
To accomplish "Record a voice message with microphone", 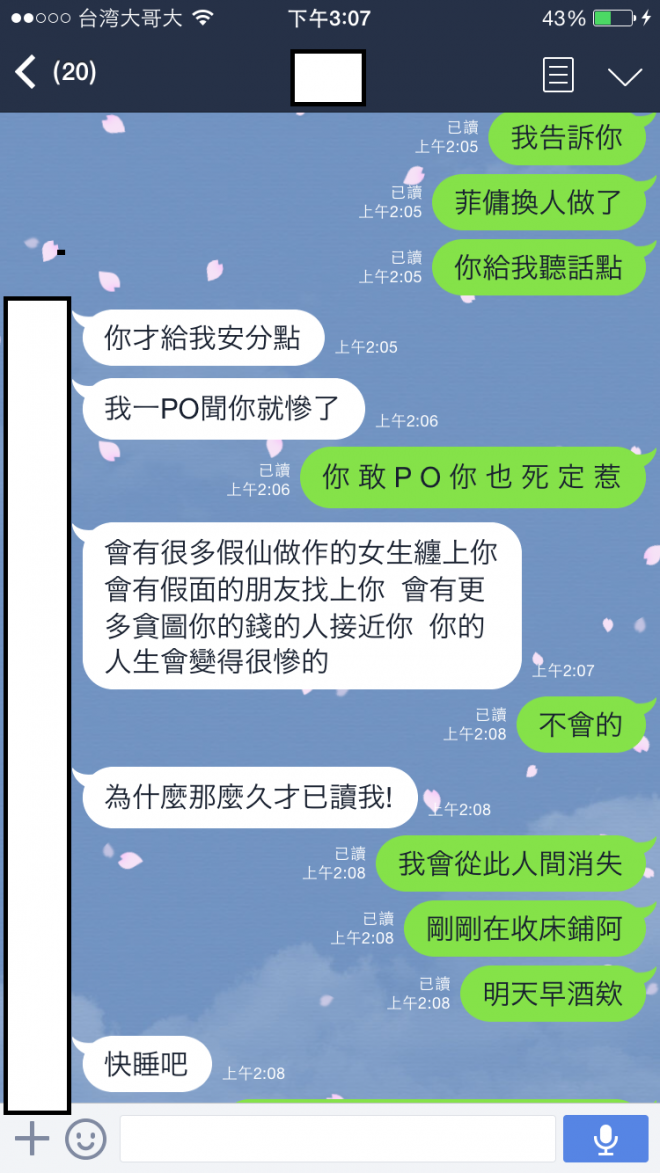I will (x=605, y=1138).
